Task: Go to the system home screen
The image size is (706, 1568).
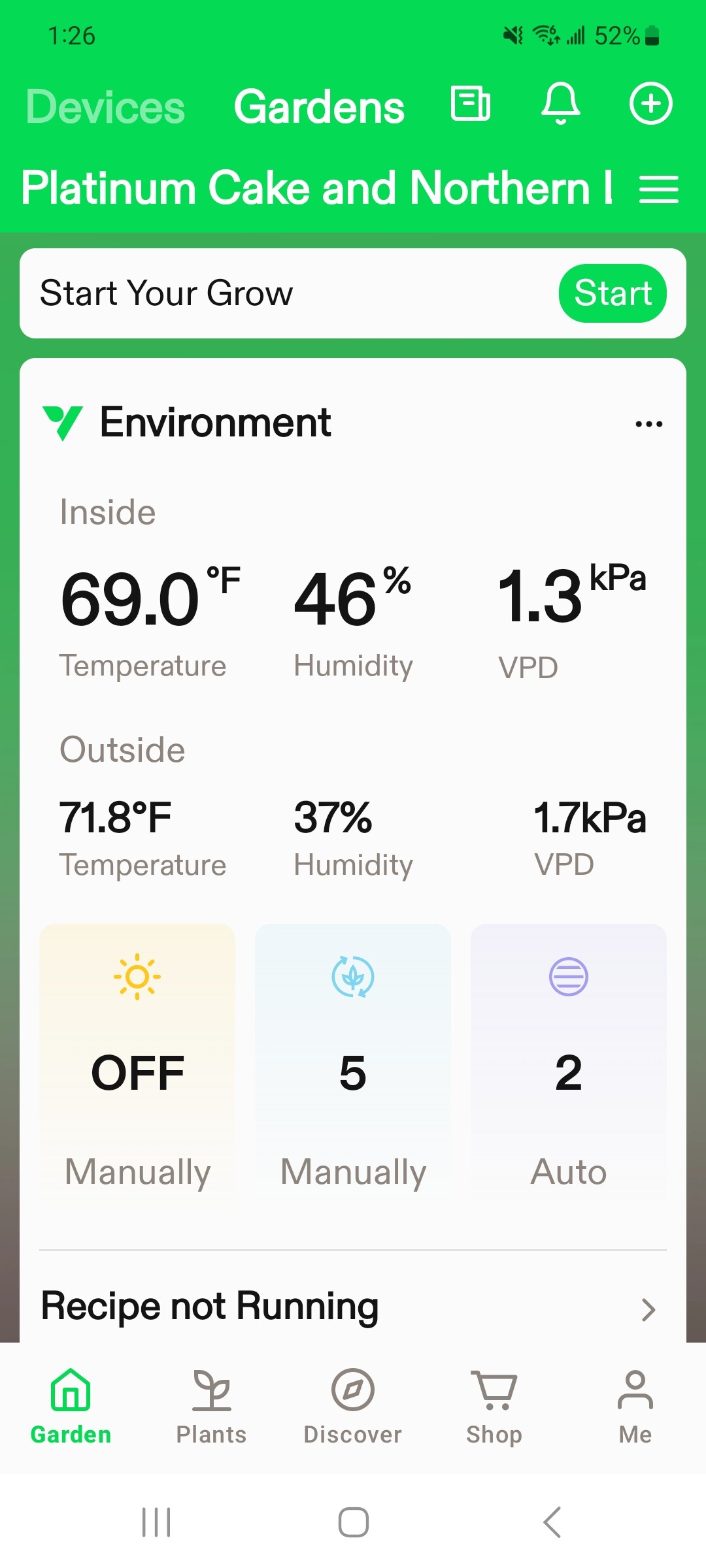Action: pos(353,1522)
